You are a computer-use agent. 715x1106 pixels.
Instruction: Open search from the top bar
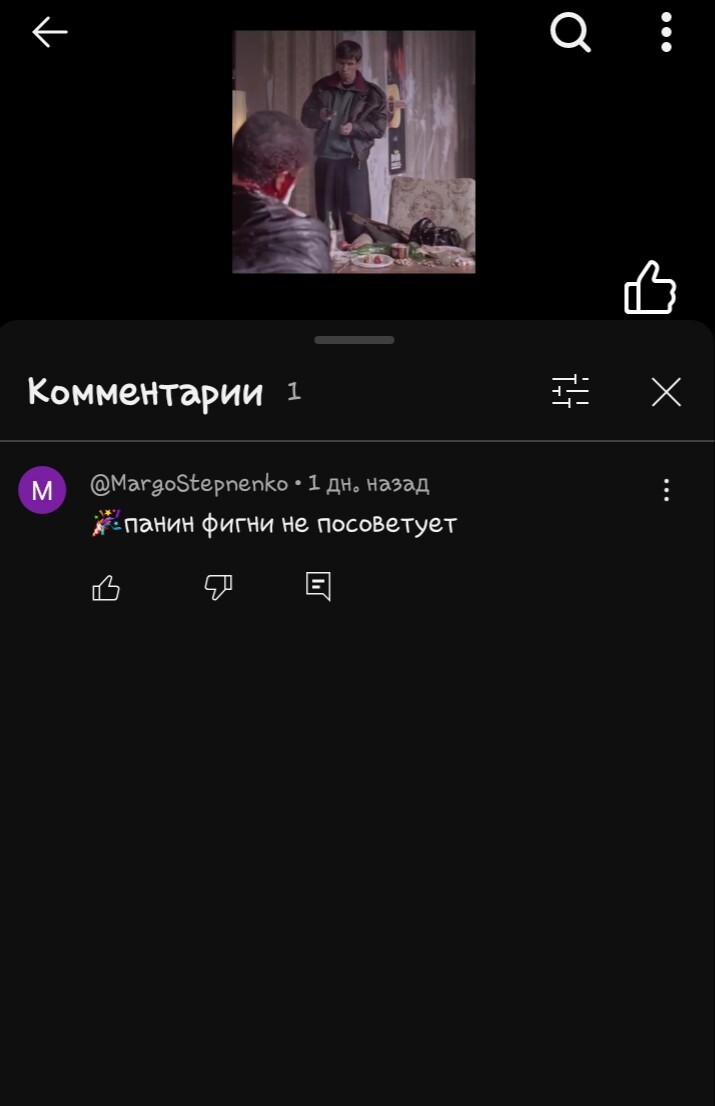pos(571,33)
